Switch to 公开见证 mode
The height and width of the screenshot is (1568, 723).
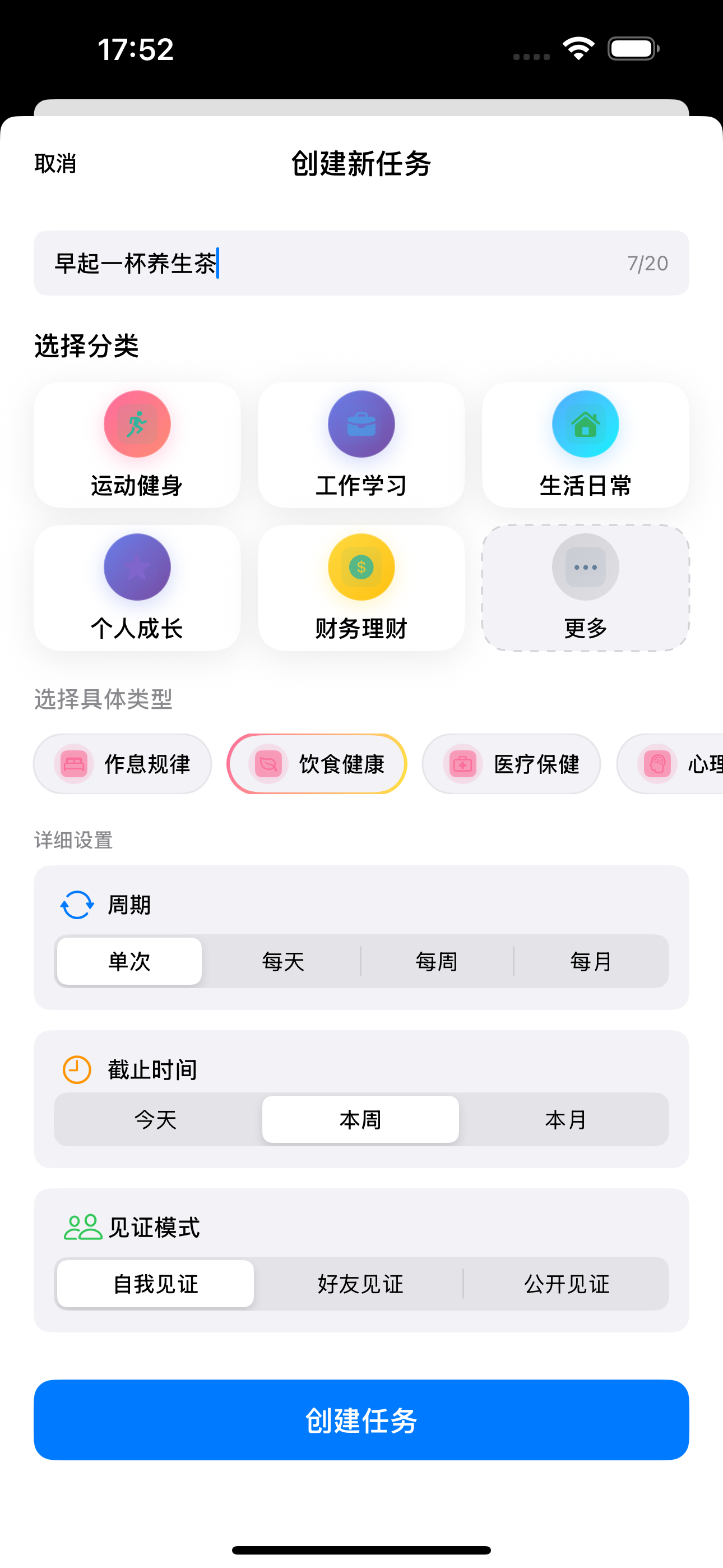[566, 1284]
